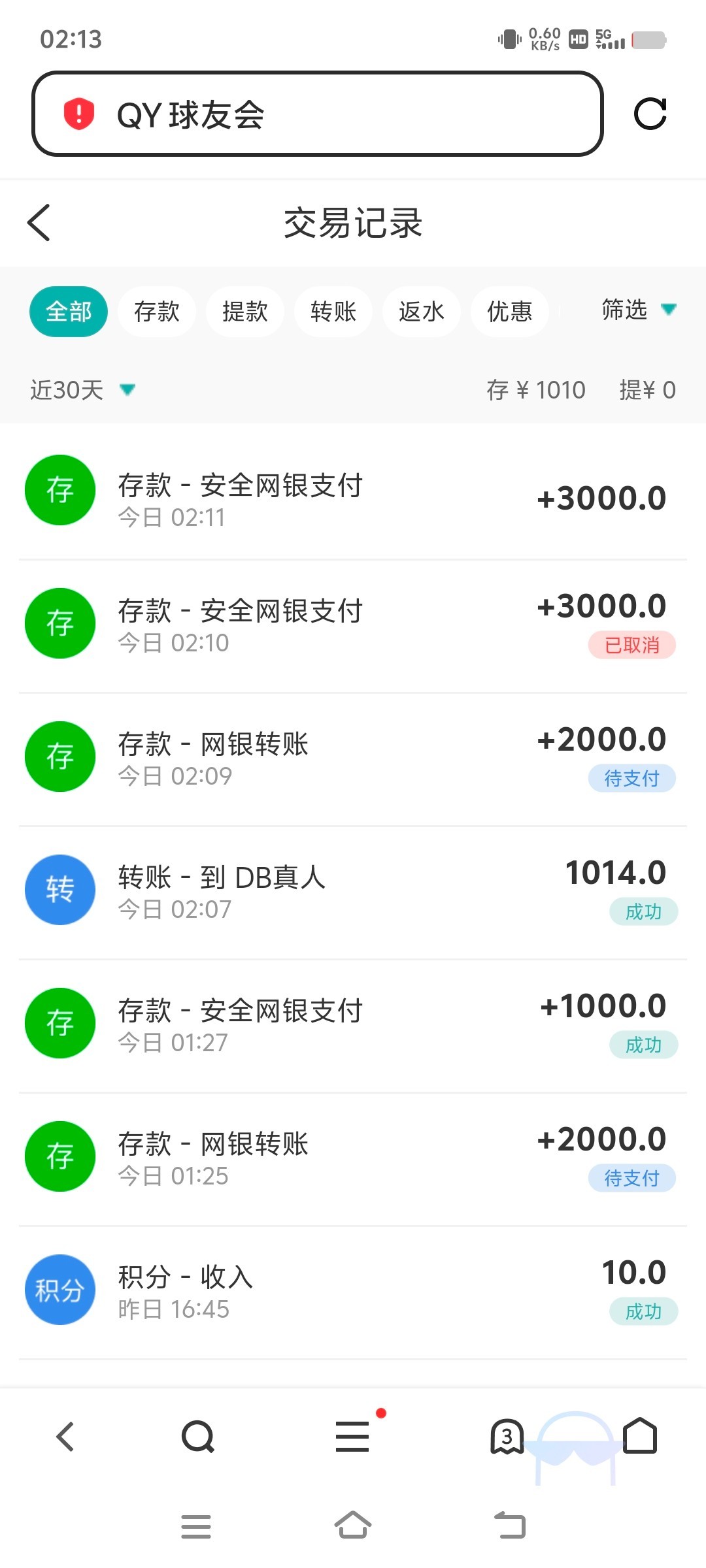Open the browser menu with red dot
The image size is (706, 1568).
(353, 1436)
